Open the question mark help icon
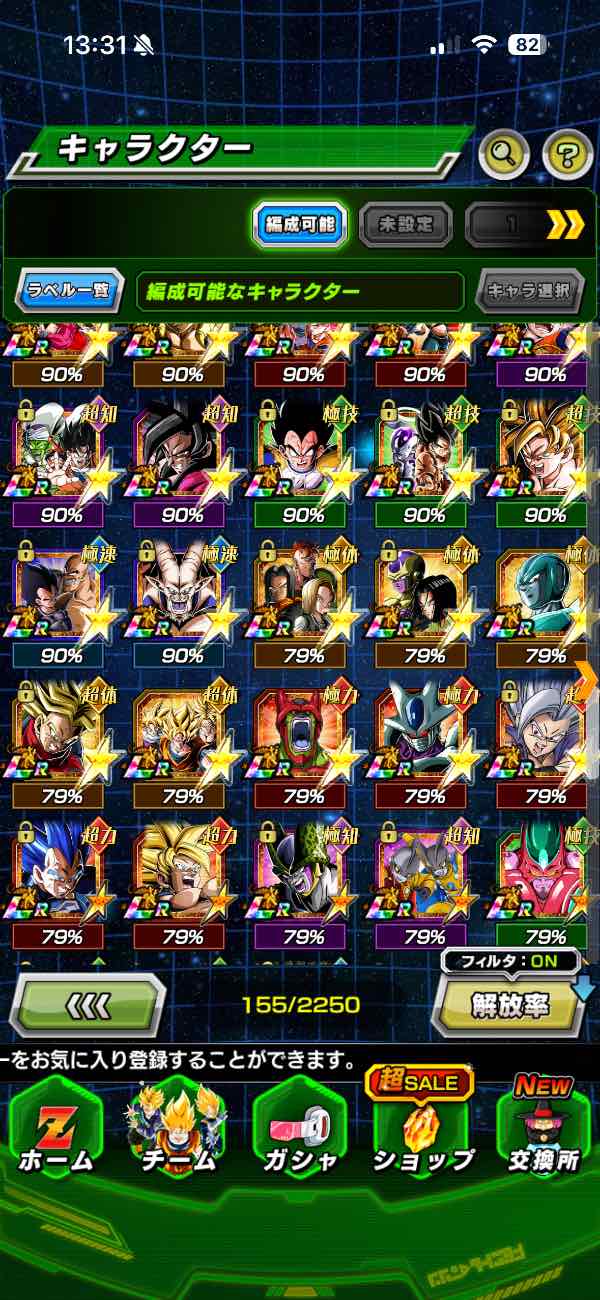 click(x=567, y=153)
